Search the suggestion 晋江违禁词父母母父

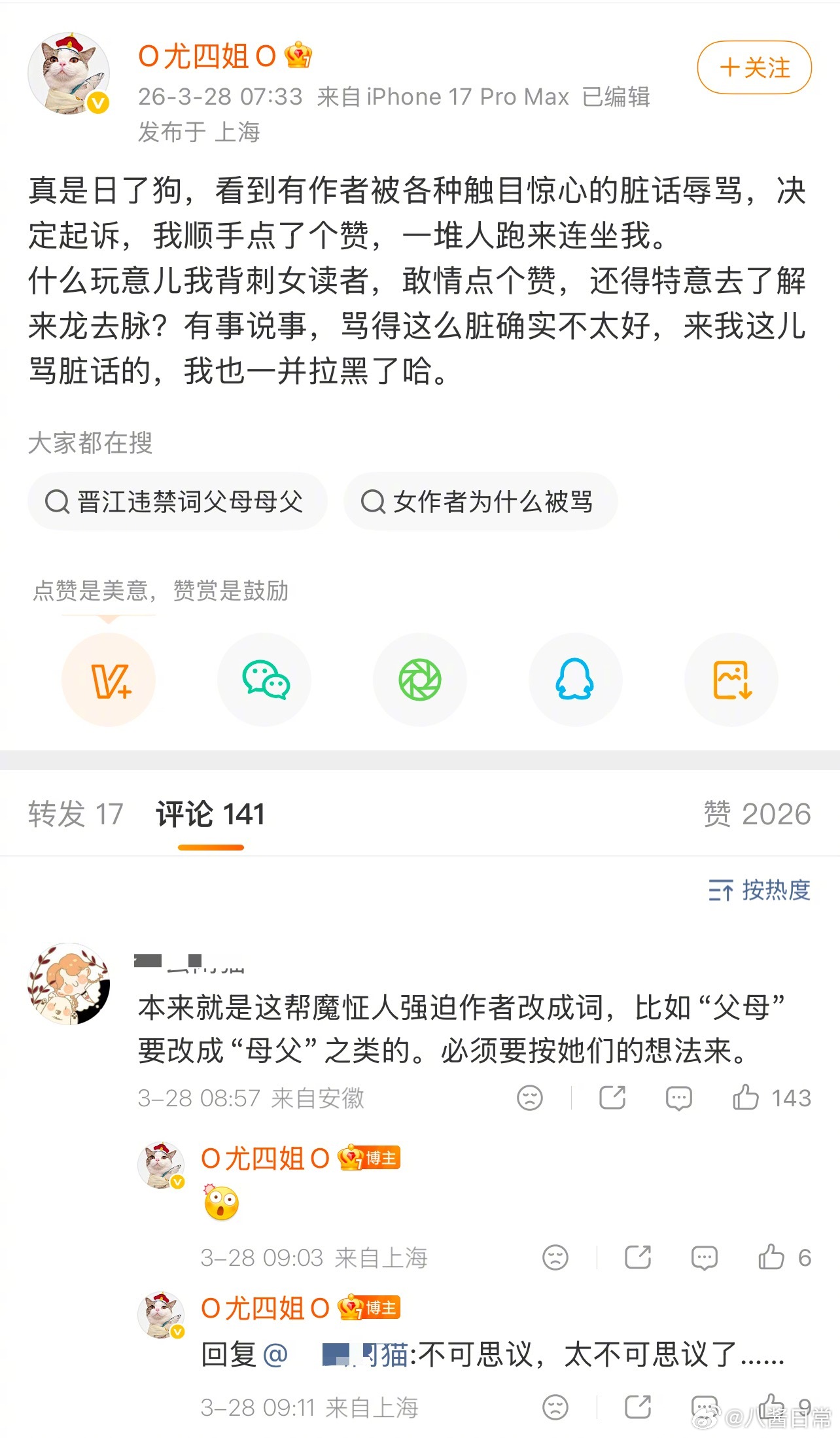177,501
